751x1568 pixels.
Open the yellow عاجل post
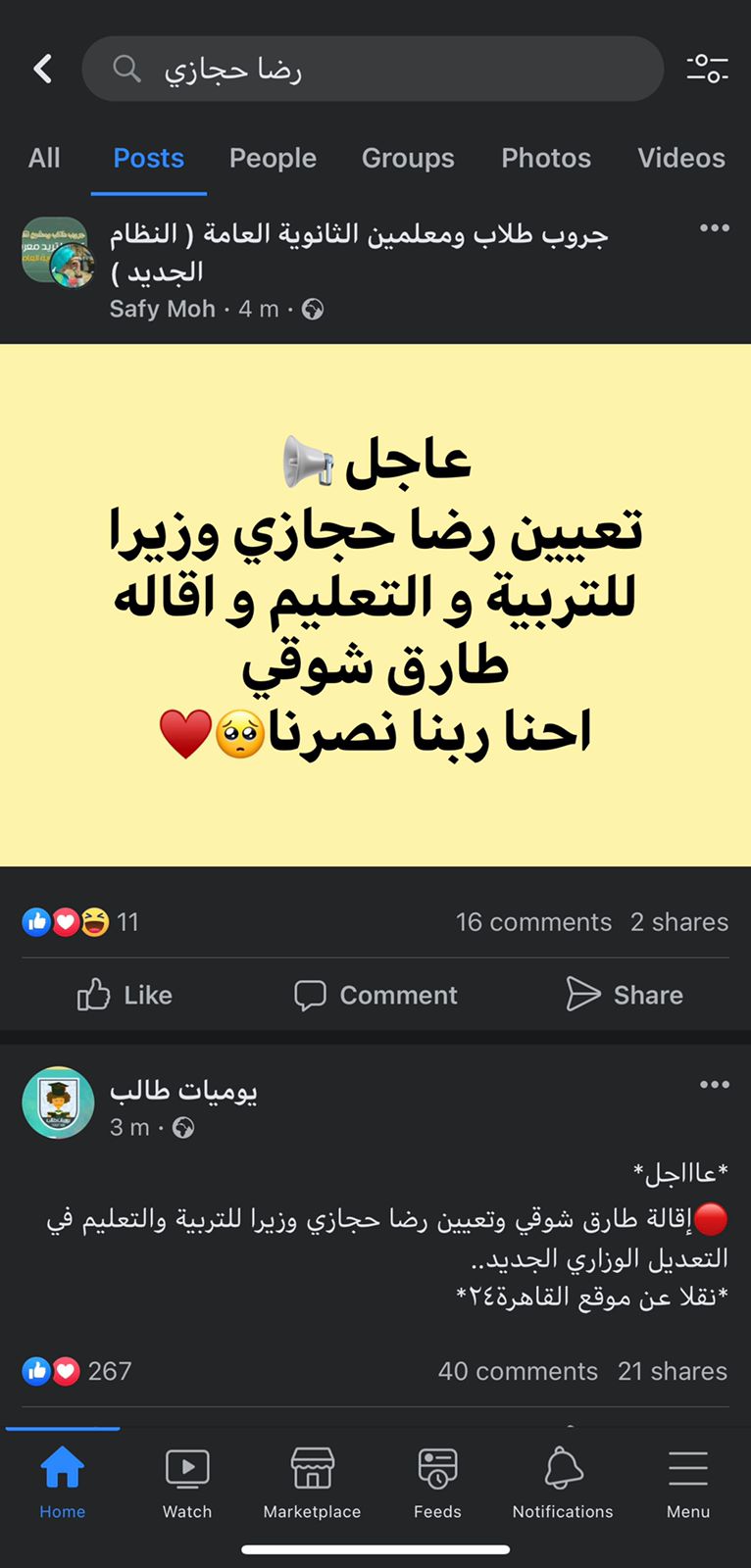click(x=375, y=605)
